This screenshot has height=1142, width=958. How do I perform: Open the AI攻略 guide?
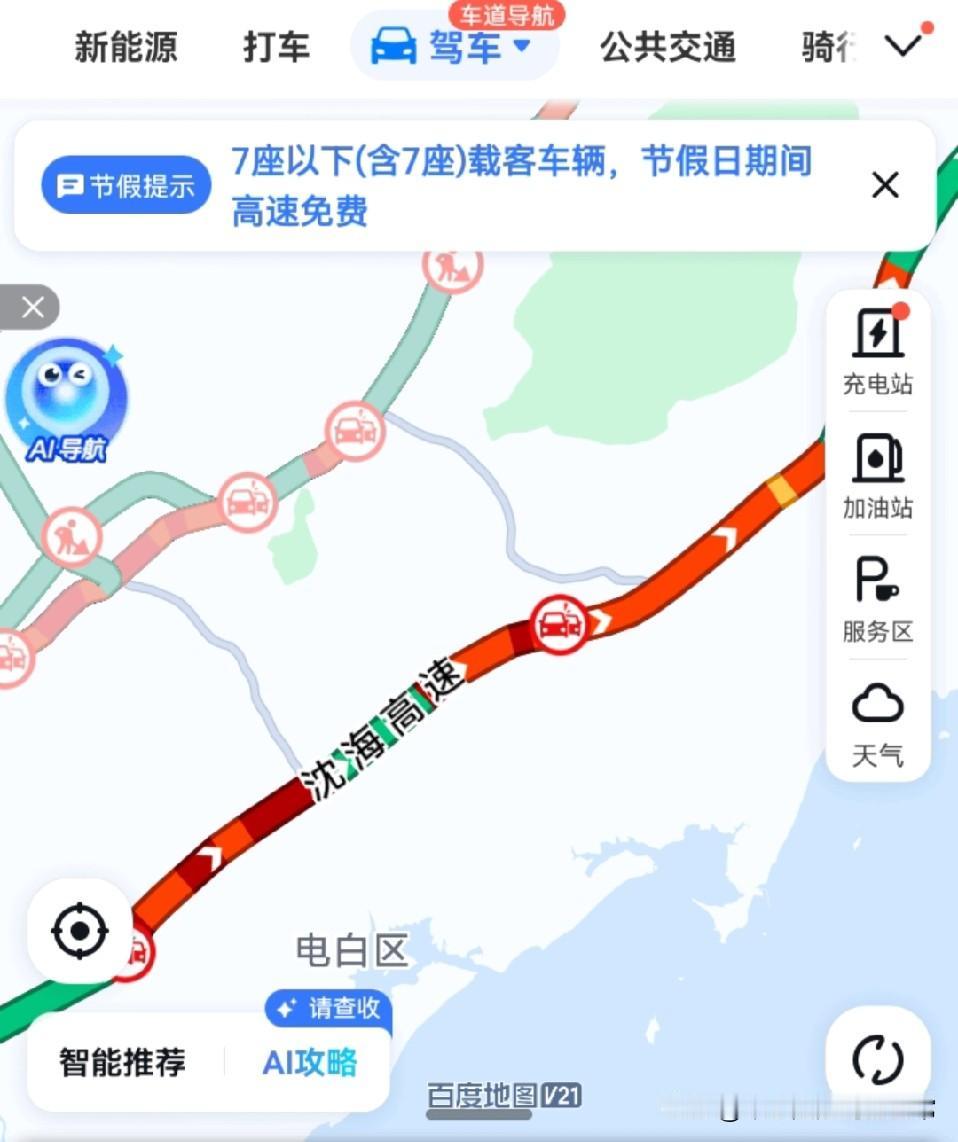(x=309, y=1062)
